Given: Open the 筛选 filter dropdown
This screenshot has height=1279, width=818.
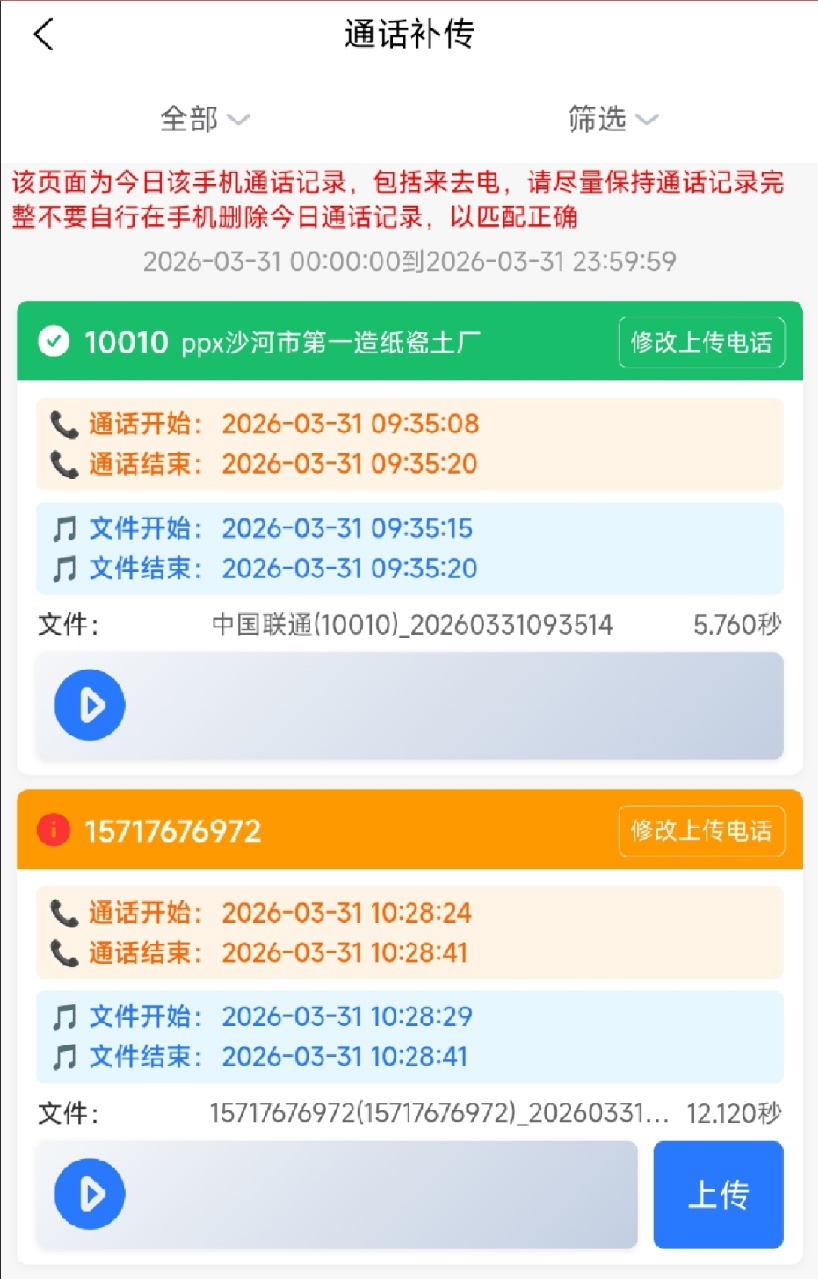Looking at the screenshot, I should [613, 120].
